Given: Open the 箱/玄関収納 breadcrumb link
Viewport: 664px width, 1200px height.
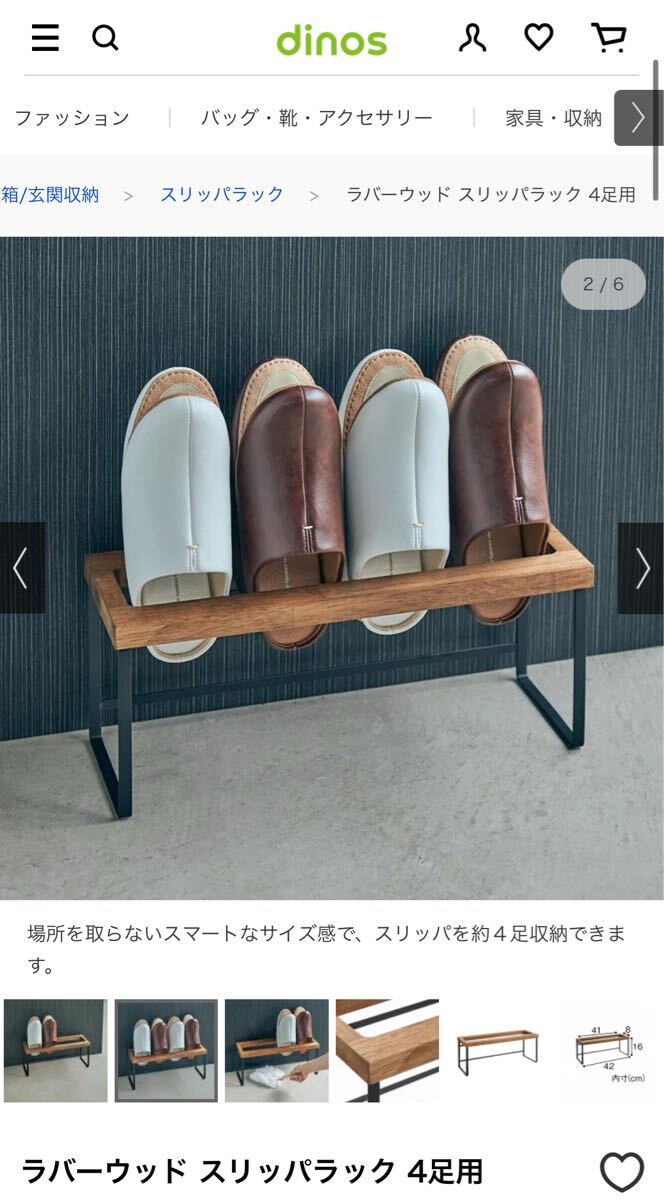Looking at the screenshot, I should (50, 195).
